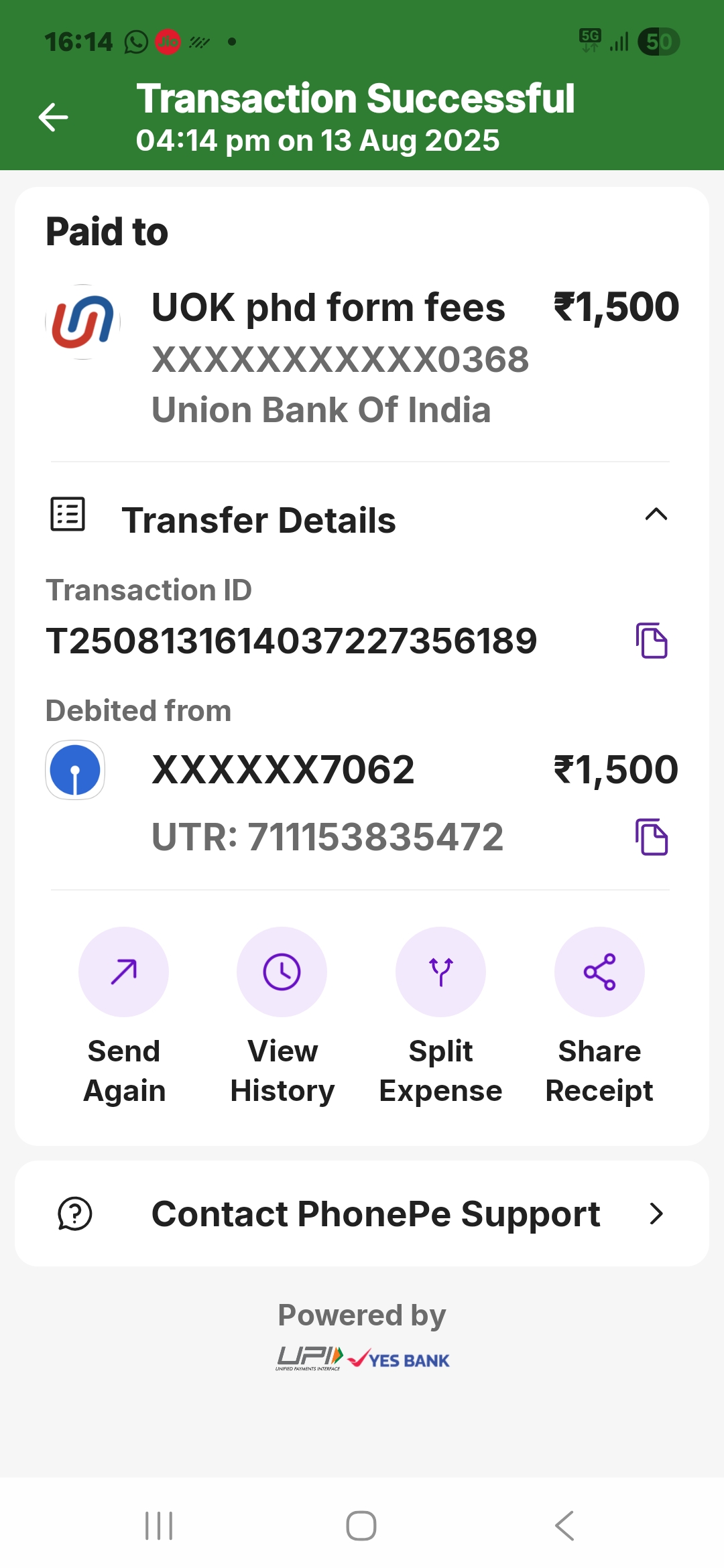724x1568 pixels.
Task: Copy the UTR number
Action: pyautogui.click(x=652, y=837)
